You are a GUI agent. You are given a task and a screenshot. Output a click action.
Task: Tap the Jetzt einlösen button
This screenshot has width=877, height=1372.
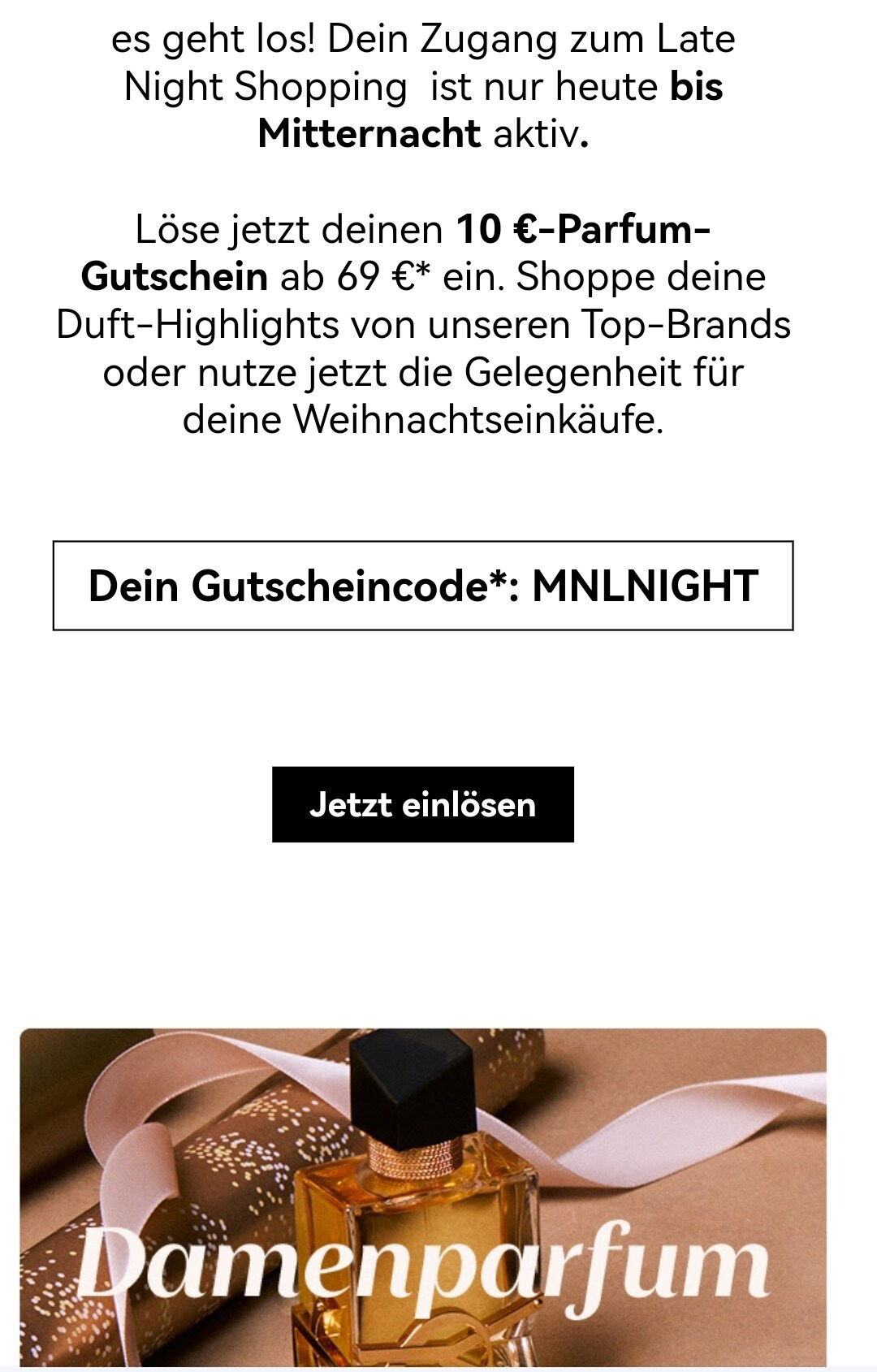[422, 804]
